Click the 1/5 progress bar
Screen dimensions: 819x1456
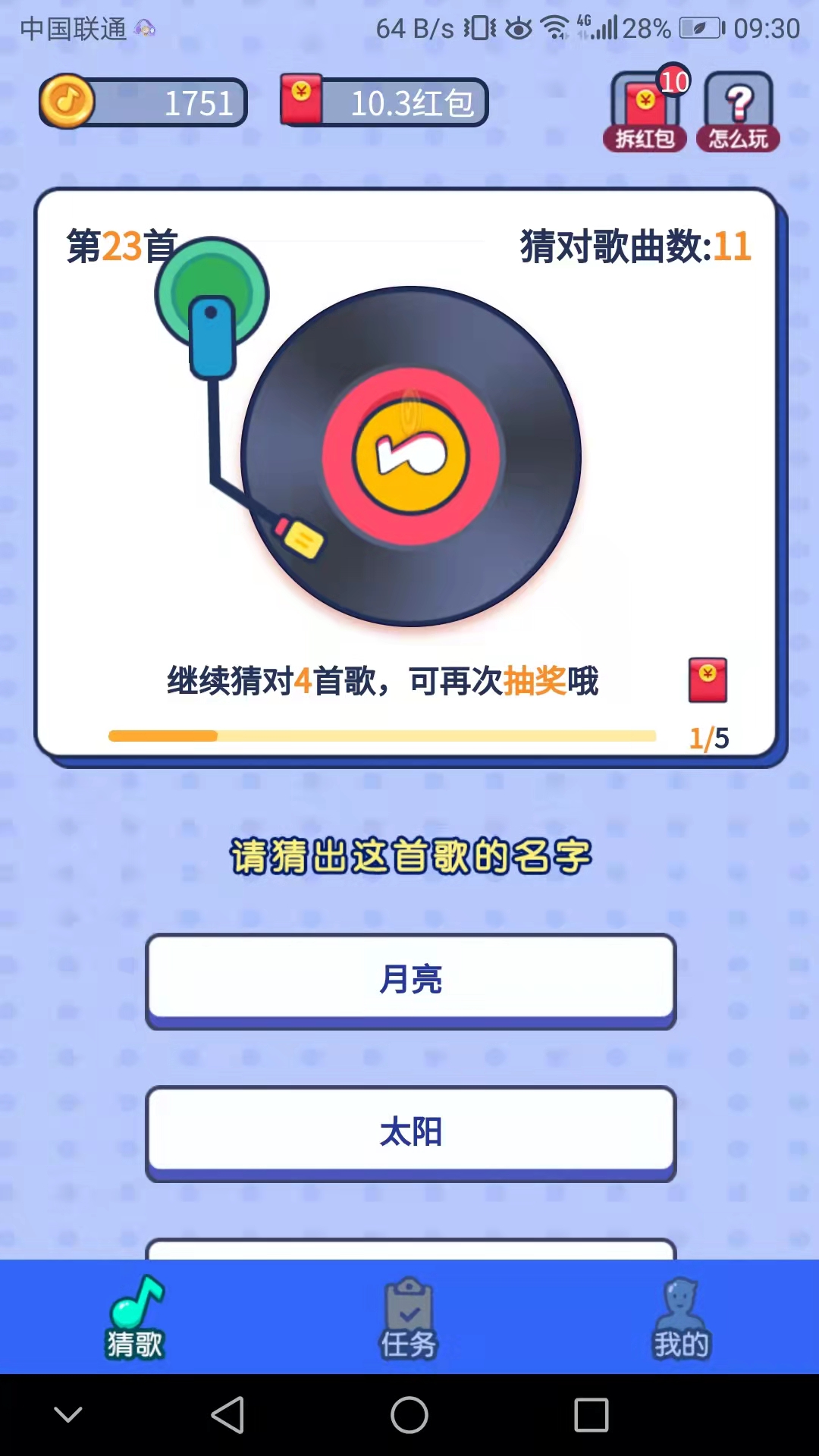tap(382, 735)
